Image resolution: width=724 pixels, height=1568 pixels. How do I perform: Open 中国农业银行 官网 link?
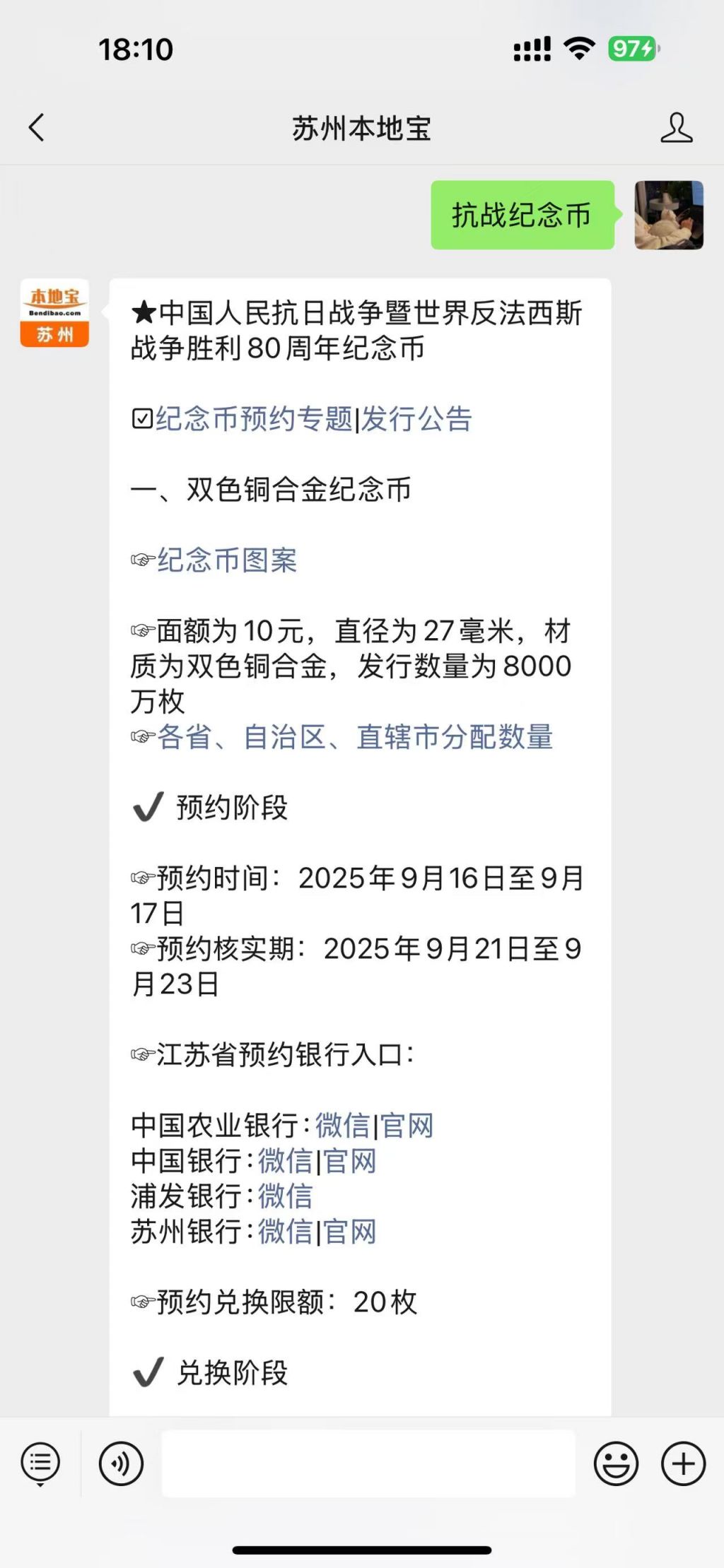pyautogui.click(x=407, y=1125)
